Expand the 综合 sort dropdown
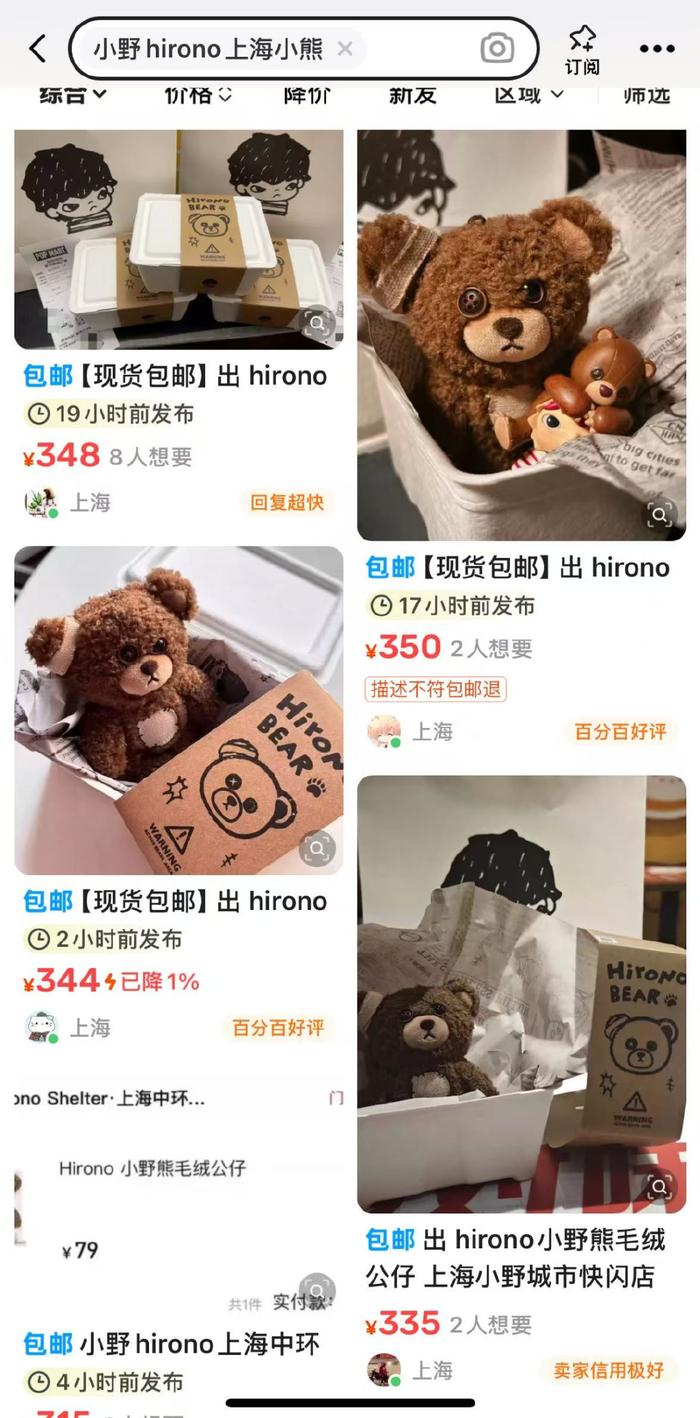This screenshot has height=1418, width=700. 72,95
